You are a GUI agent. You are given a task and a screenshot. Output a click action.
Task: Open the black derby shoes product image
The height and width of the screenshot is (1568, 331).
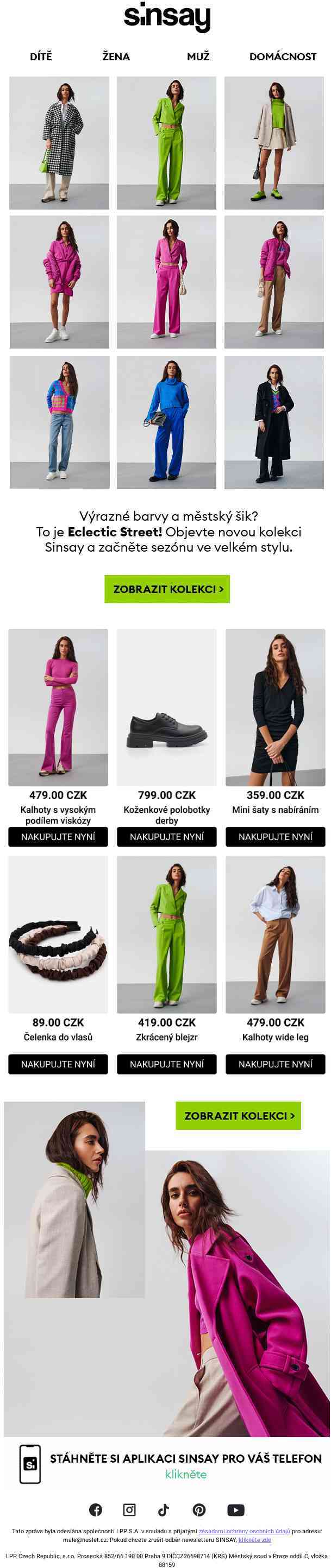point(166,707)
